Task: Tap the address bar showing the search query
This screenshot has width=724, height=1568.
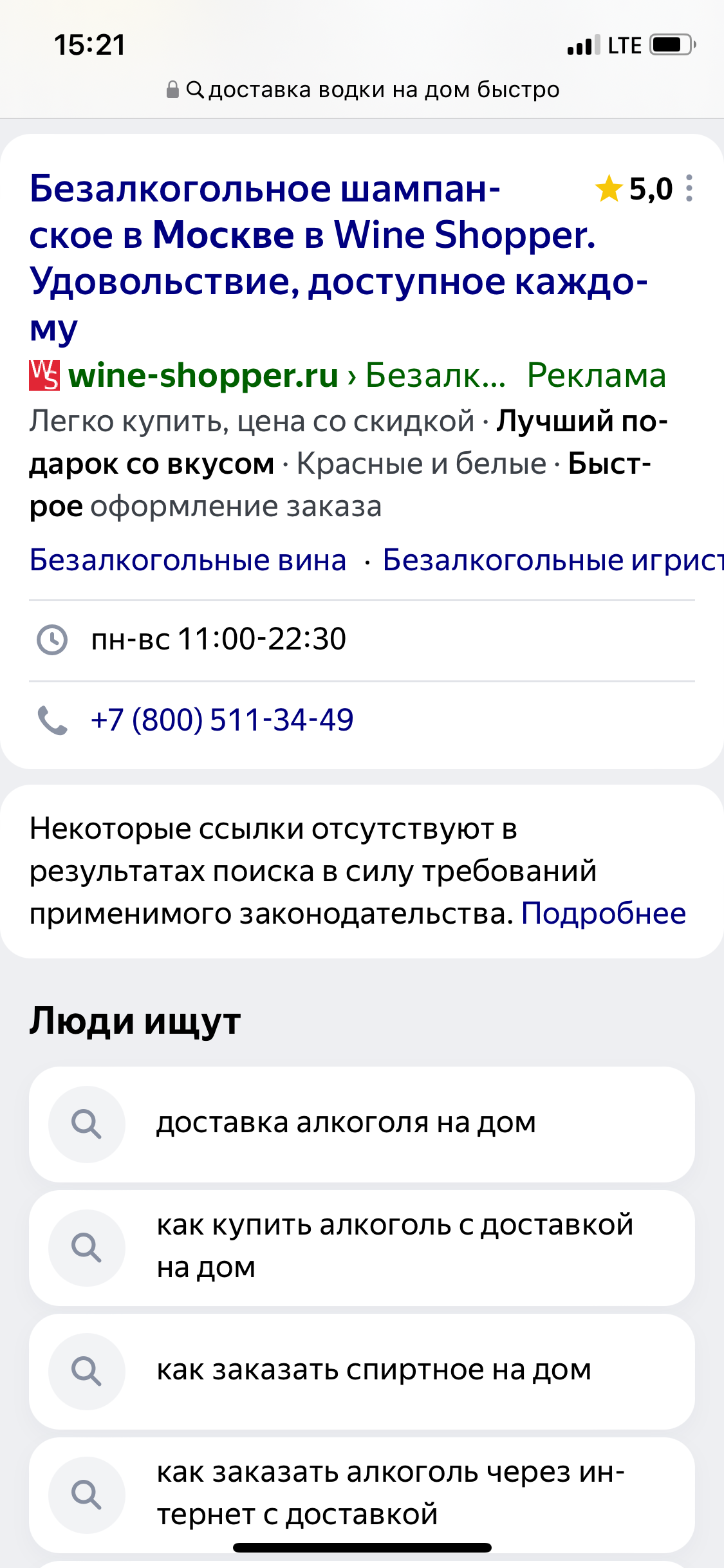Action: pyautogui.click(x=363, y=89)
